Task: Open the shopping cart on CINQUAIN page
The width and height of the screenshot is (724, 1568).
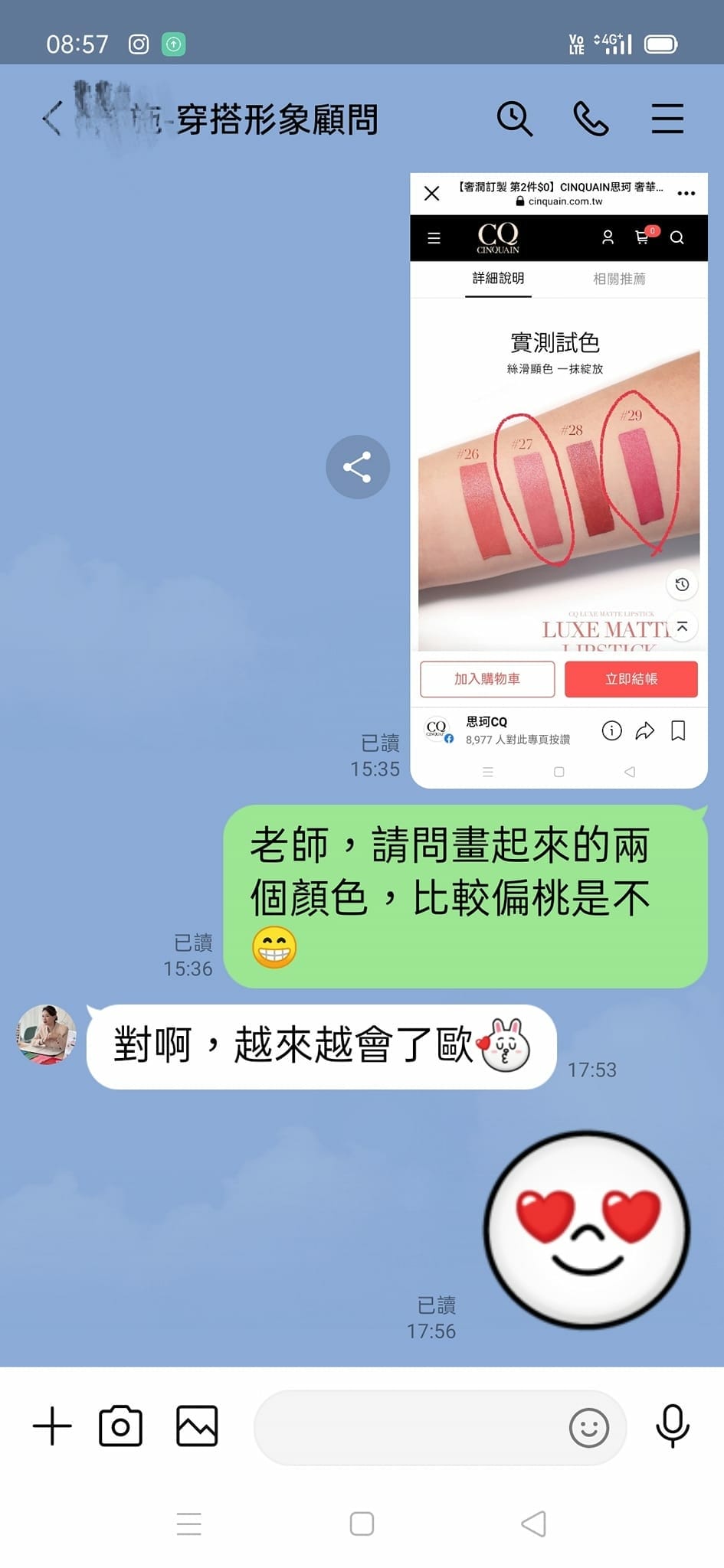Action: pyautogui.click(x=641, y=237)
